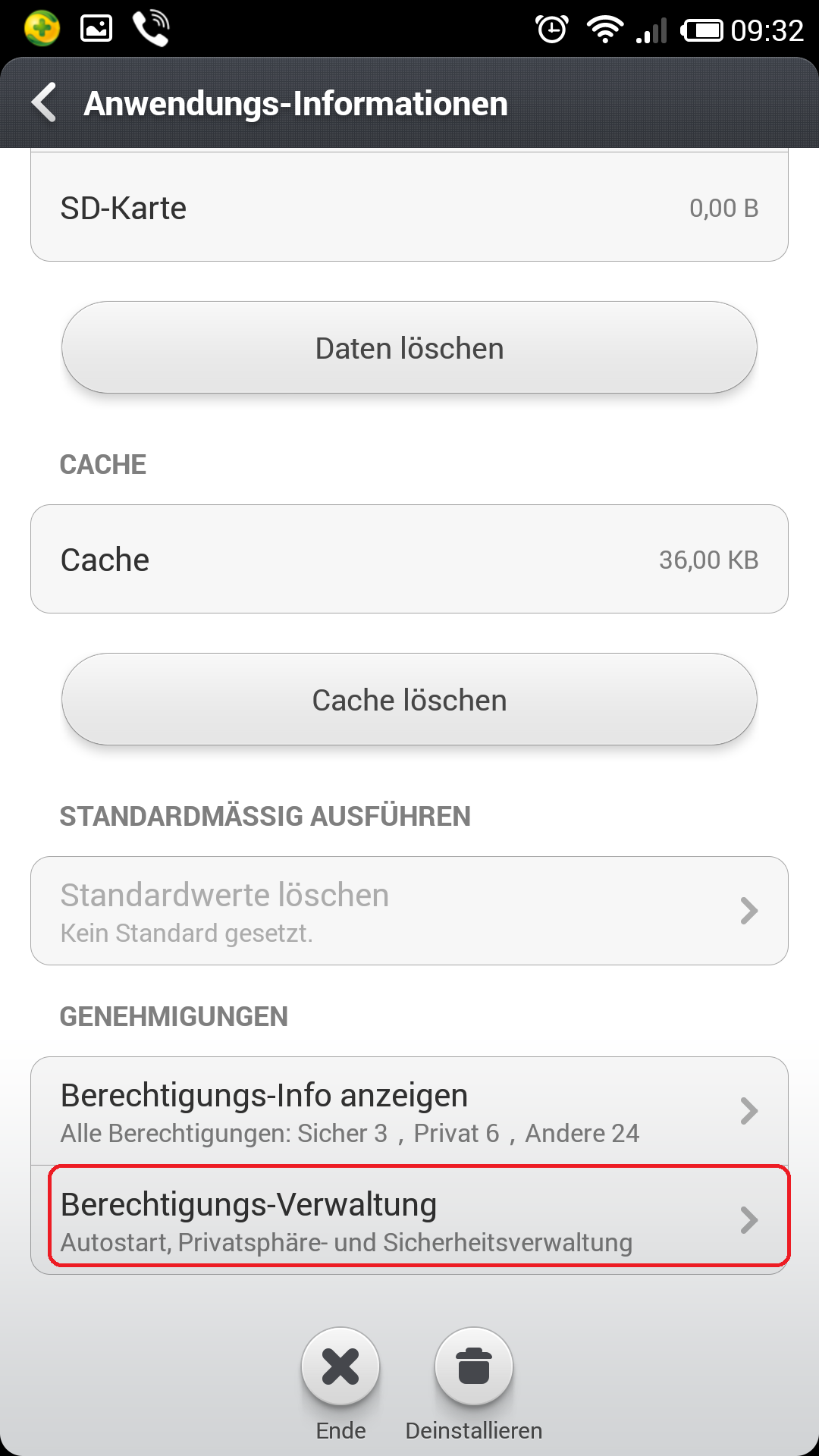Select the Standardwerte löschen row

point(409,911)
